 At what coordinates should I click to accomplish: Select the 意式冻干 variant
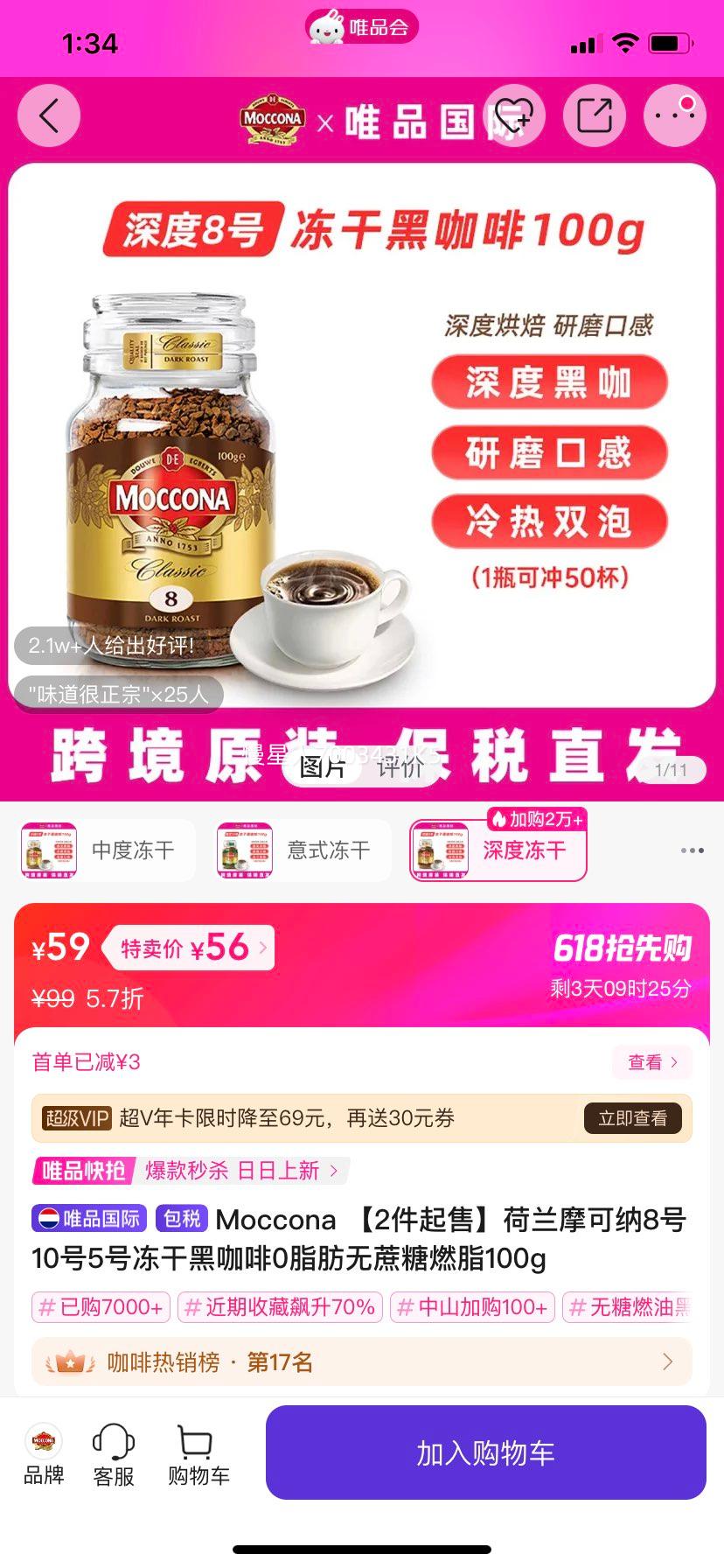(x=303, y=850)
